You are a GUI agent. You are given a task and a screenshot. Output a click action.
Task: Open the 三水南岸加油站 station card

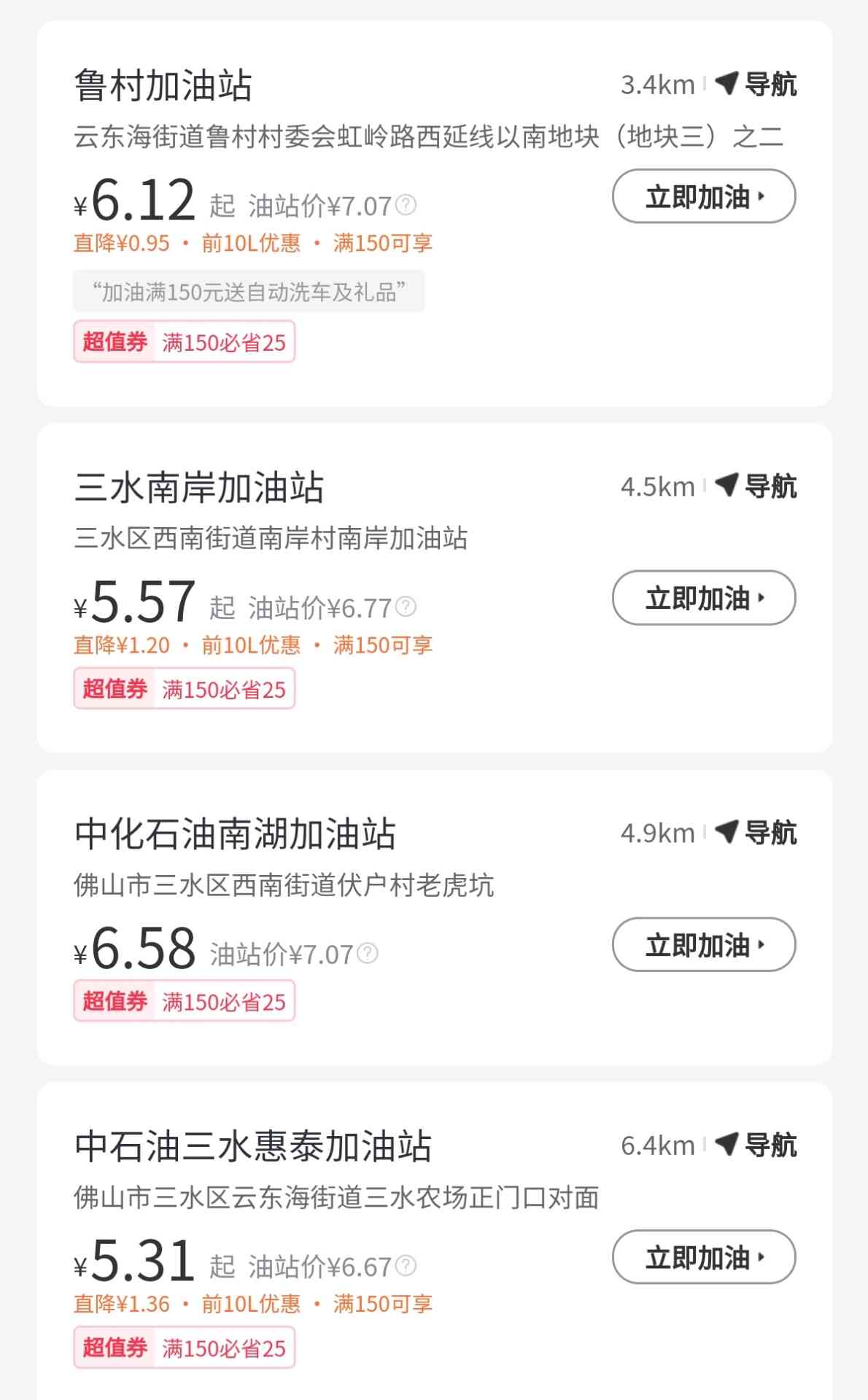[x=198, y=487]
